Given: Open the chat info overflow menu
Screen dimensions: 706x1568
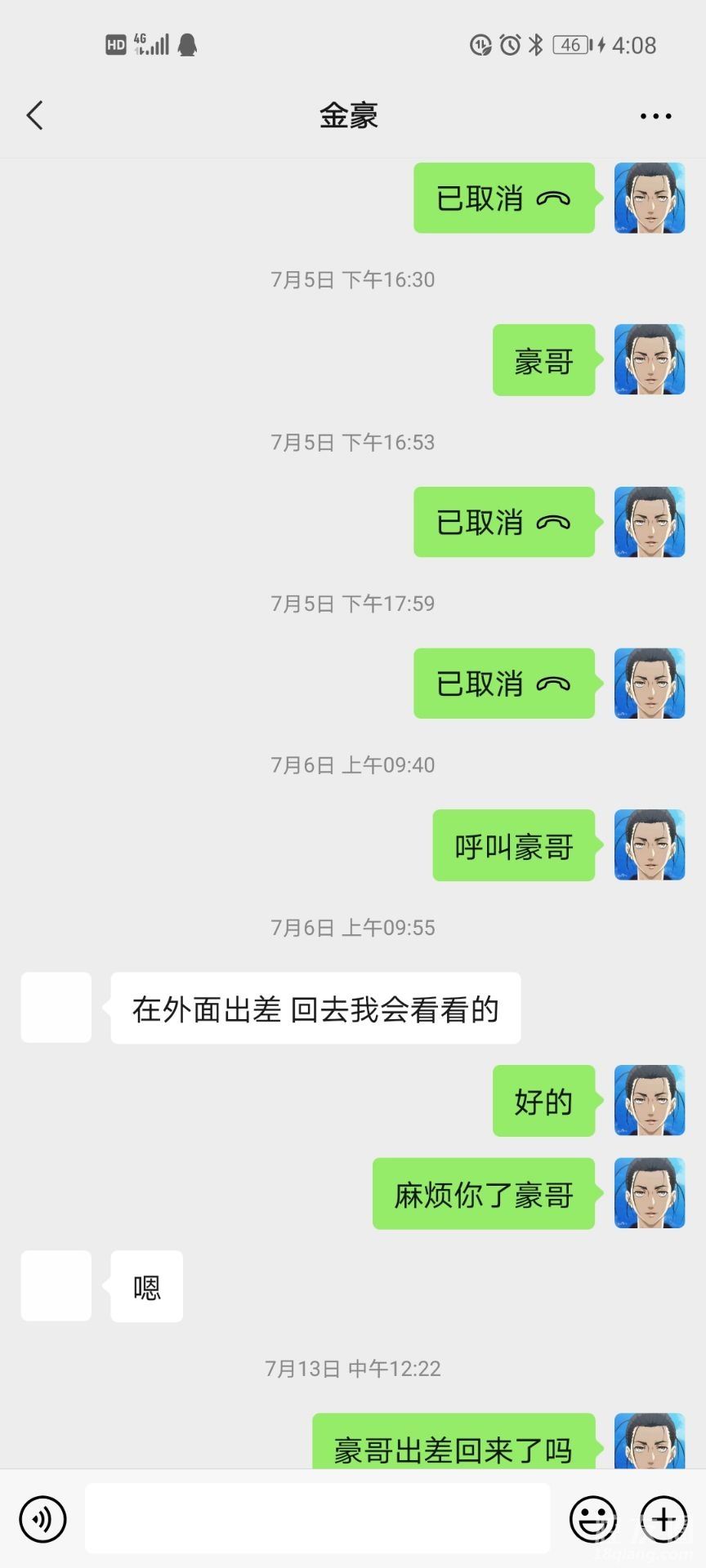Looking at the screenshot, I should (655, 116).
